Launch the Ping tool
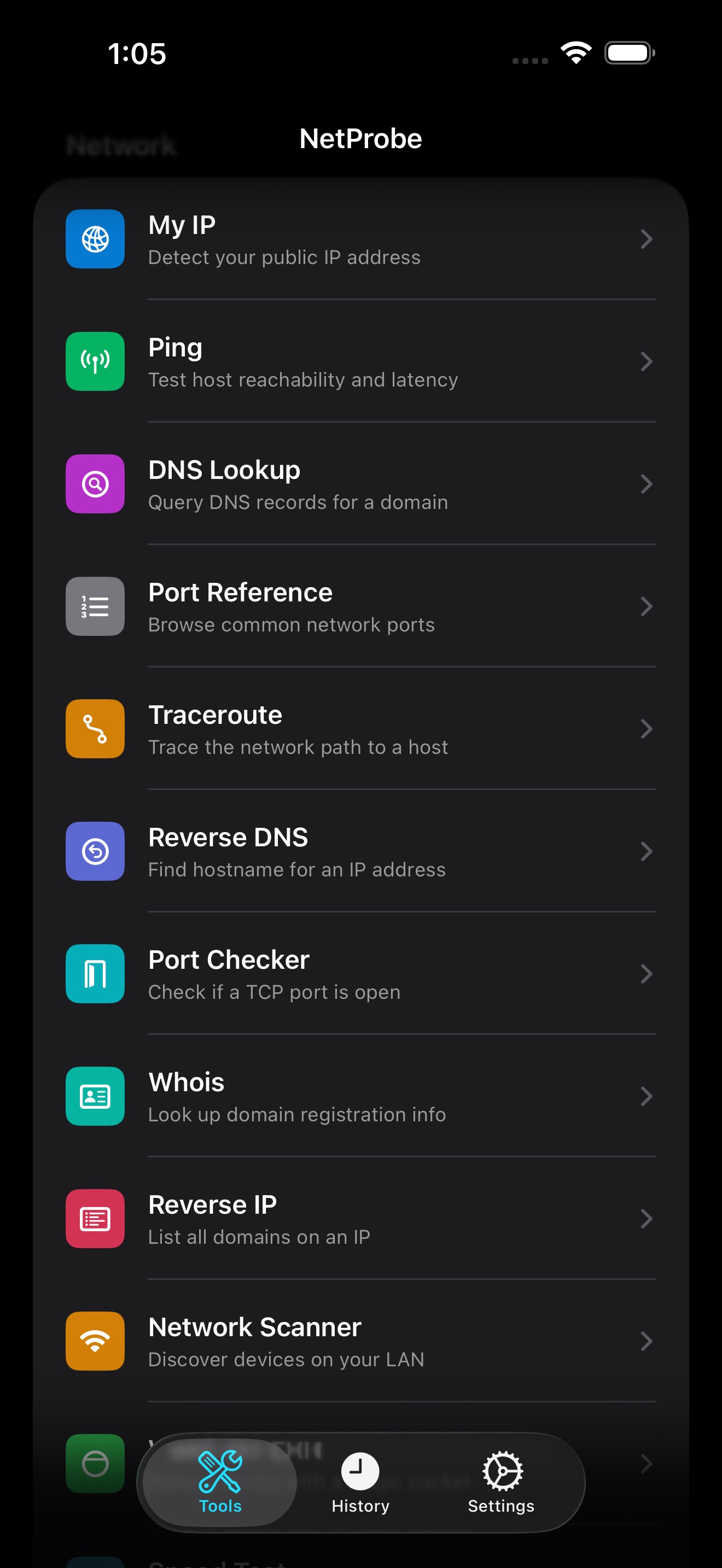 pyautogui.click(x=360, y=361)
